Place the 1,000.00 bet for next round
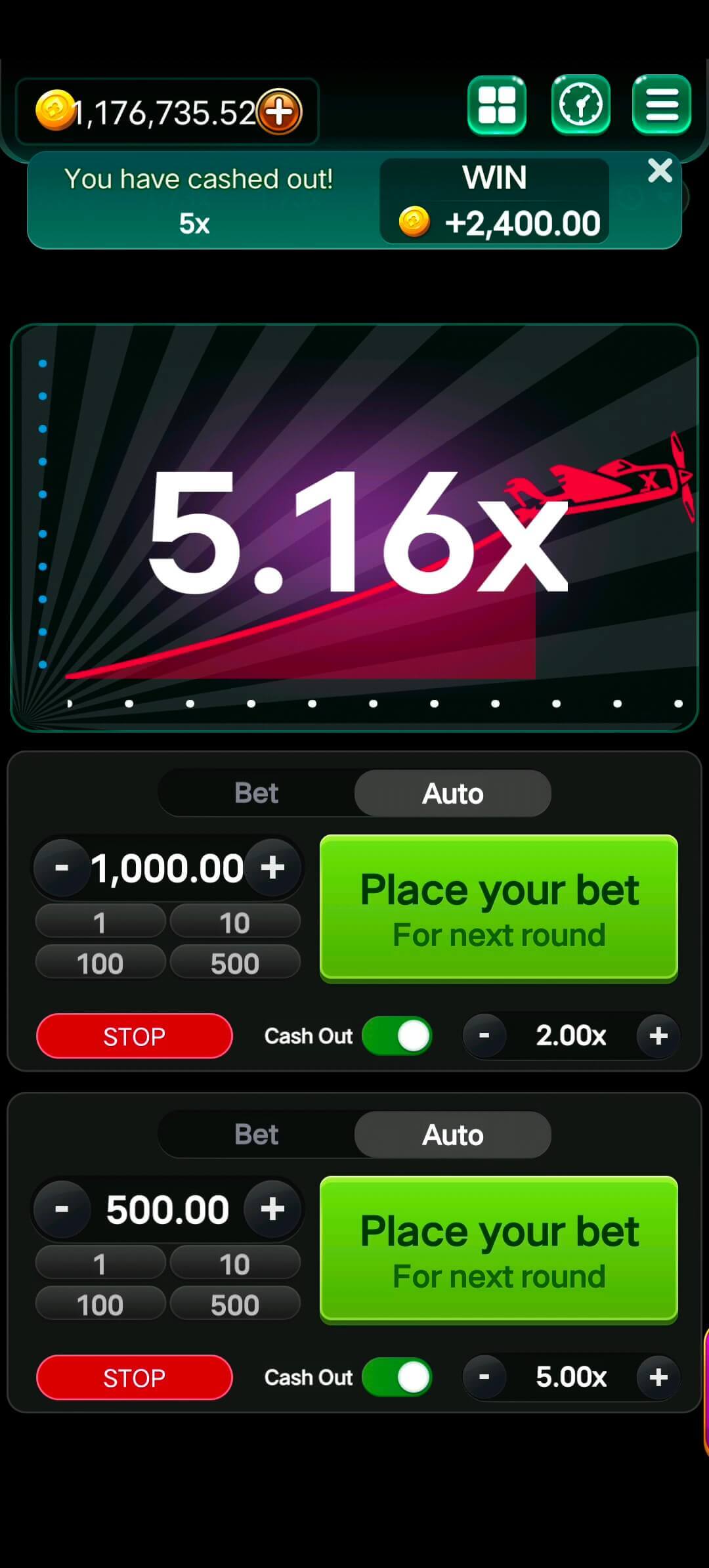709x1568 pixels. click(498, 908)
